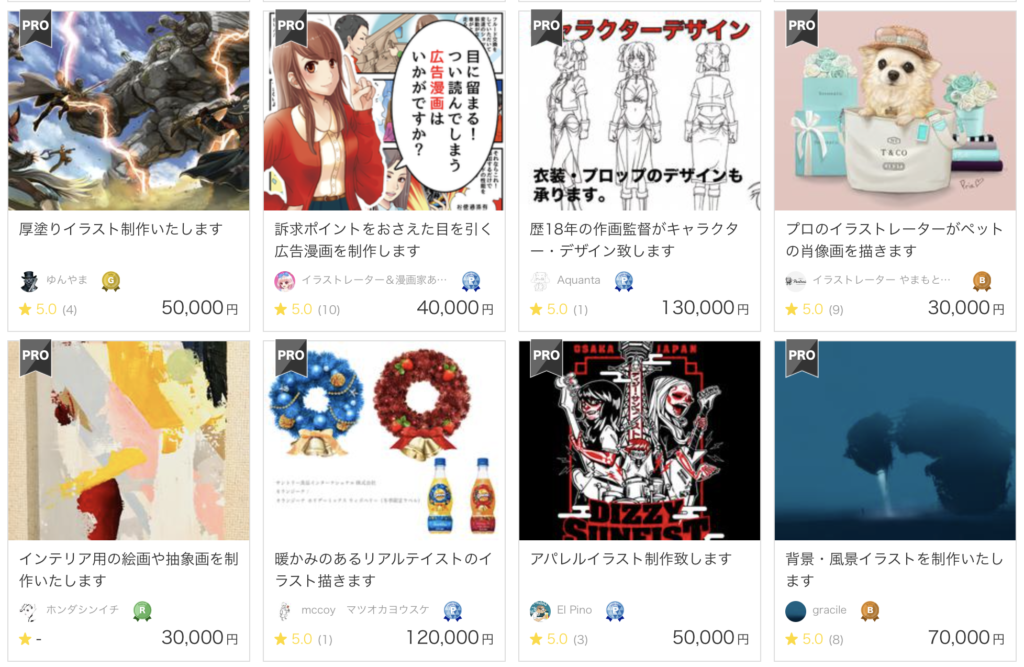
Task: Open the 背景・風景イラストを制作 card
Action: pos(894,569)
